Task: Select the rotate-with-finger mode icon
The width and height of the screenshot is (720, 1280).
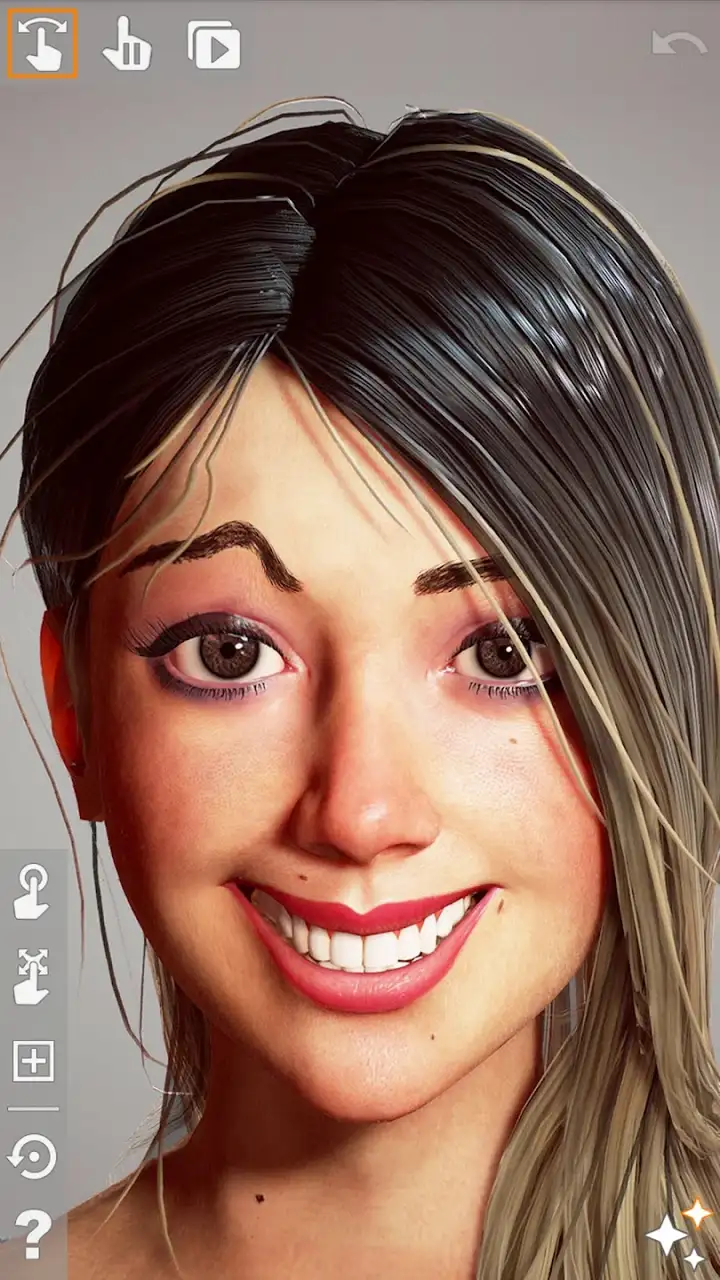Action: tap(42, 43)
